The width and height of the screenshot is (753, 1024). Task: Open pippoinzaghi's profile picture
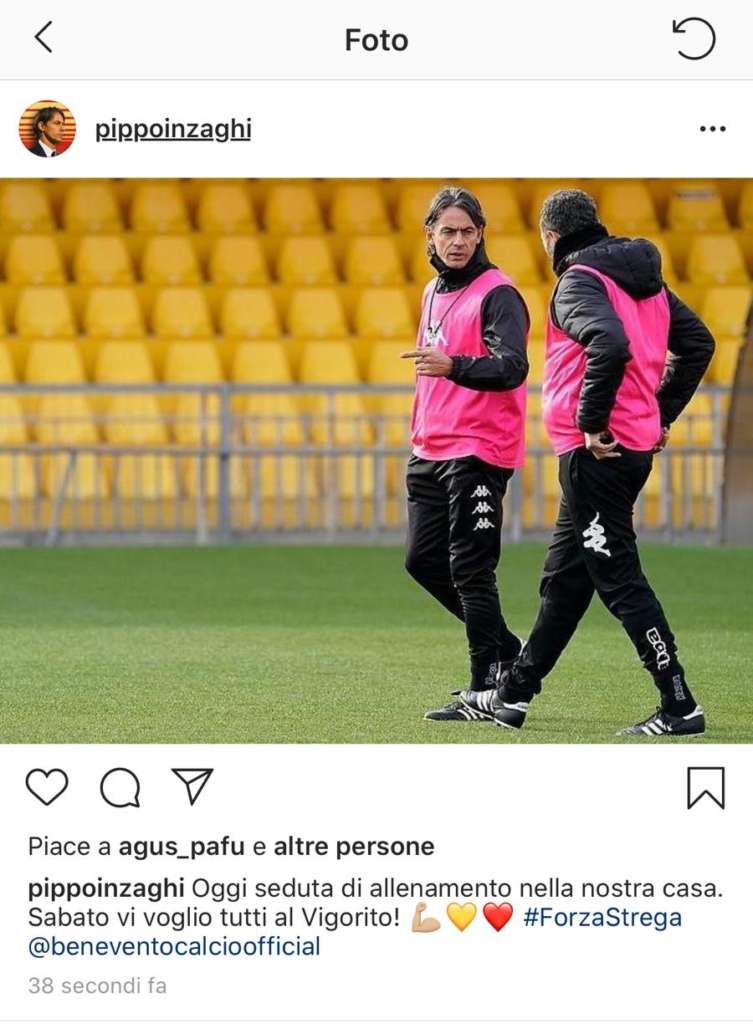[47, 129]
